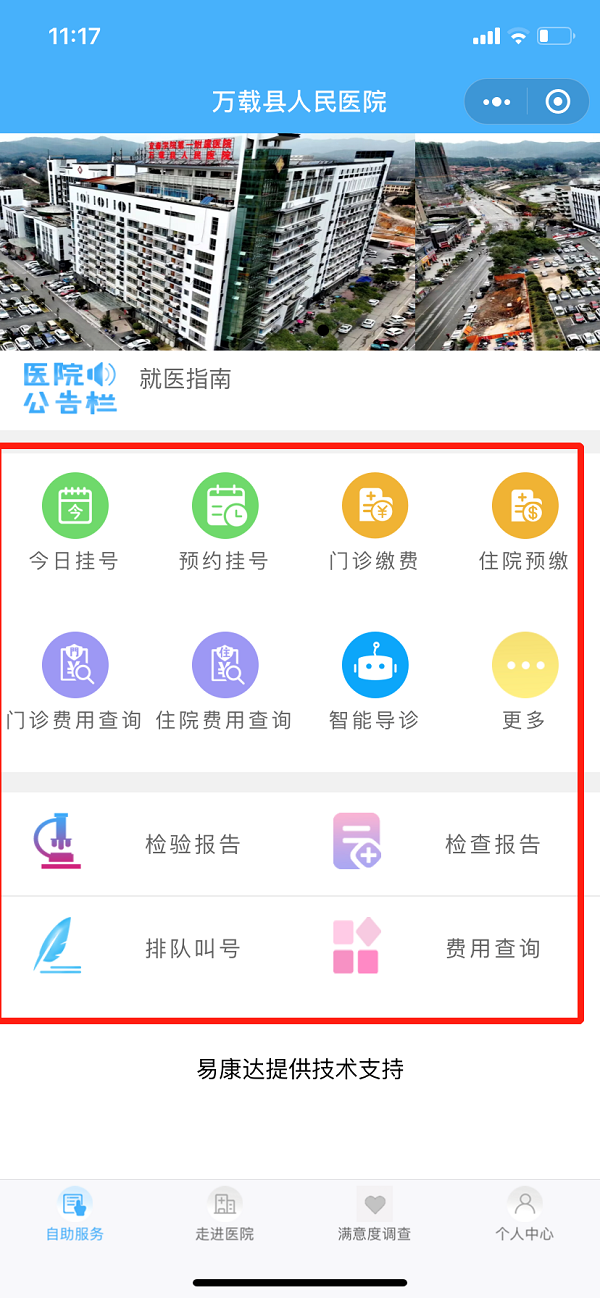Open 费用查询 fee inquiry

[x=450, y=948]
